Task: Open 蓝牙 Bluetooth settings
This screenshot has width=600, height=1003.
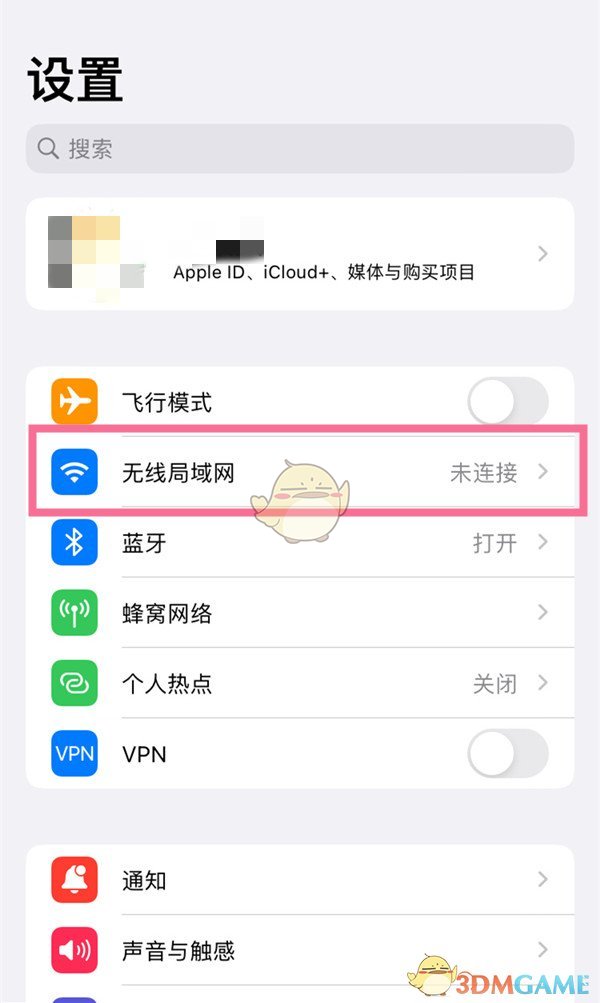Action: 300,543
